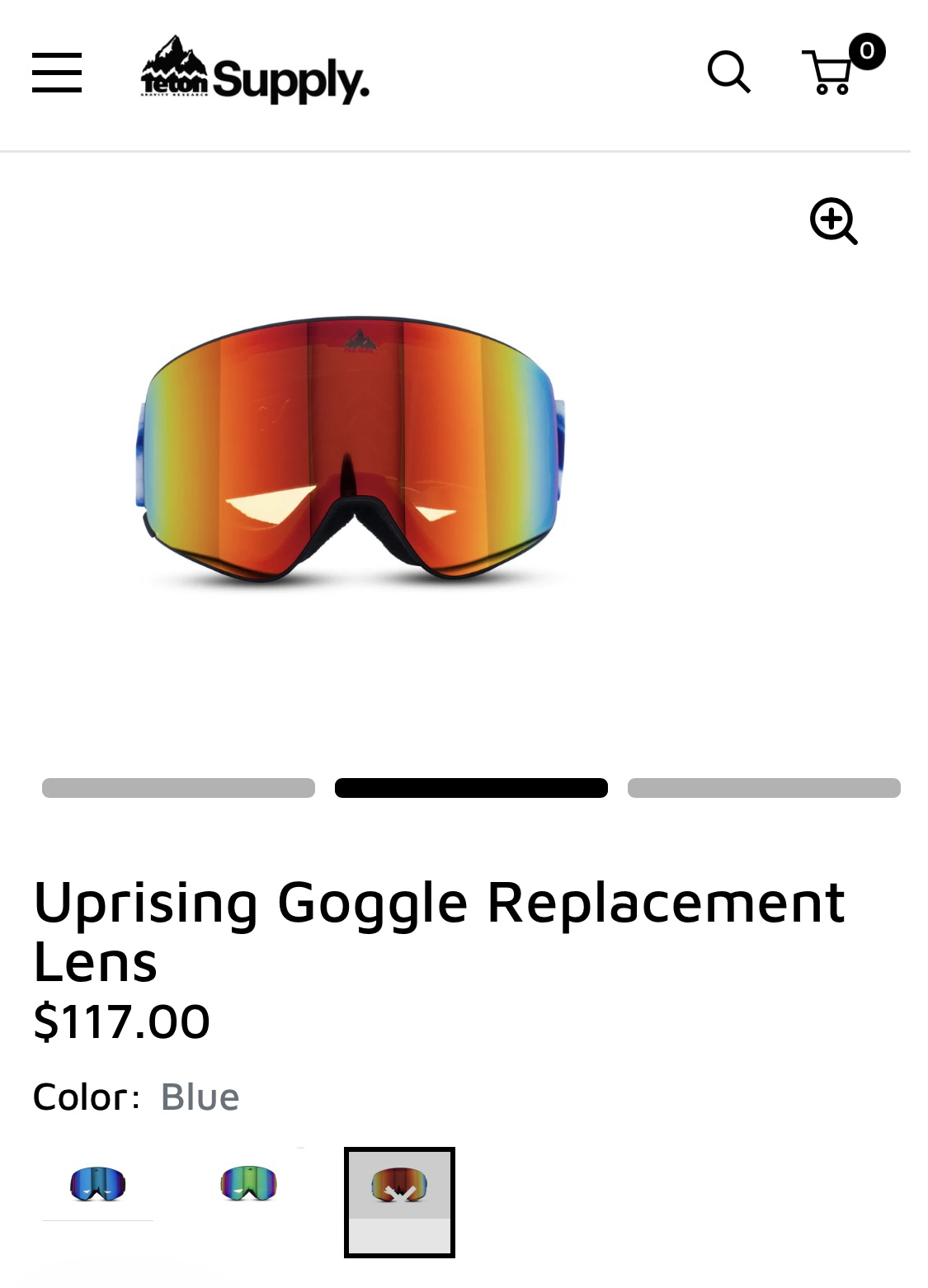Viewport: 928px width, 1288px height.
Task: Click the Uprising Goggle Replacement Lens title
Action: [x=440, y=931]
